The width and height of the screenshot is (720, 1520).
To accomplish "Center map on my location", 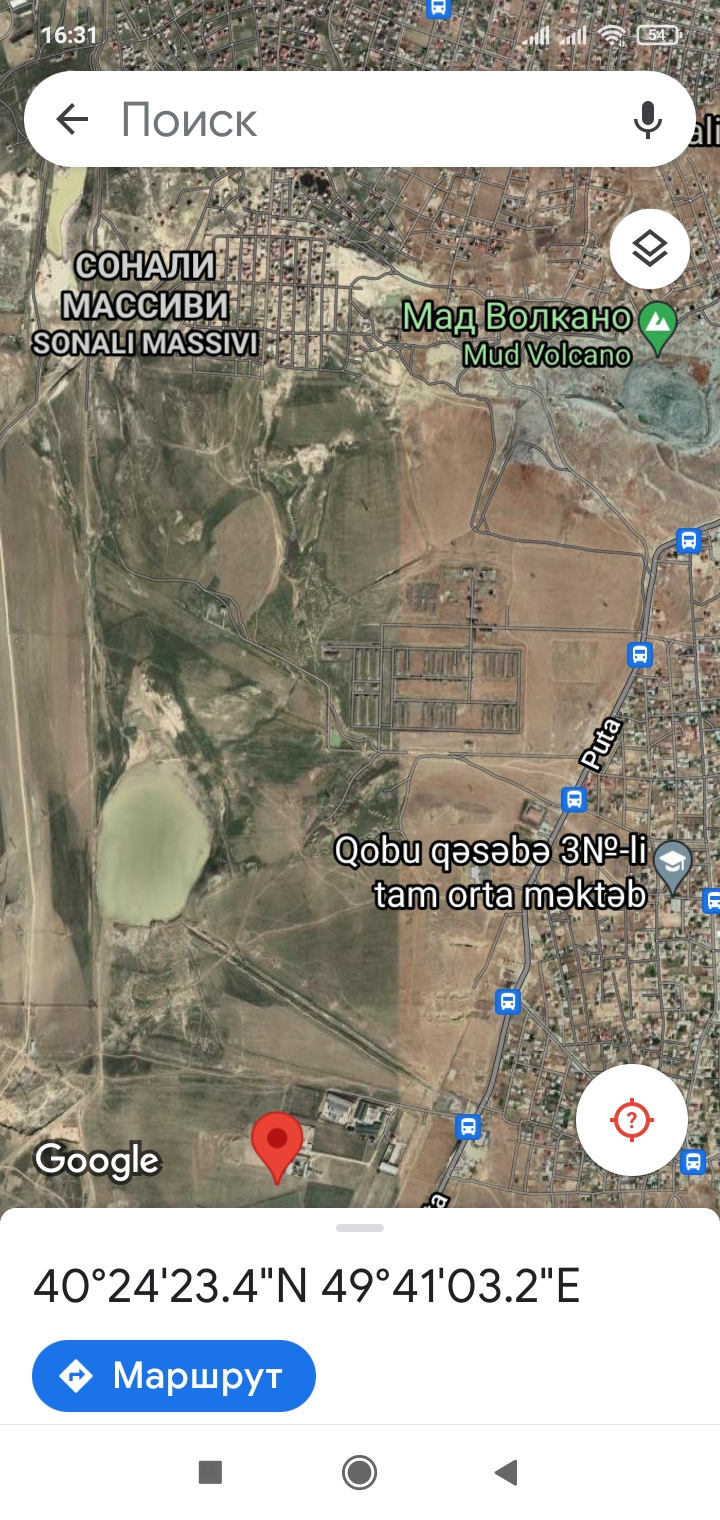I will pos(632,1119).
